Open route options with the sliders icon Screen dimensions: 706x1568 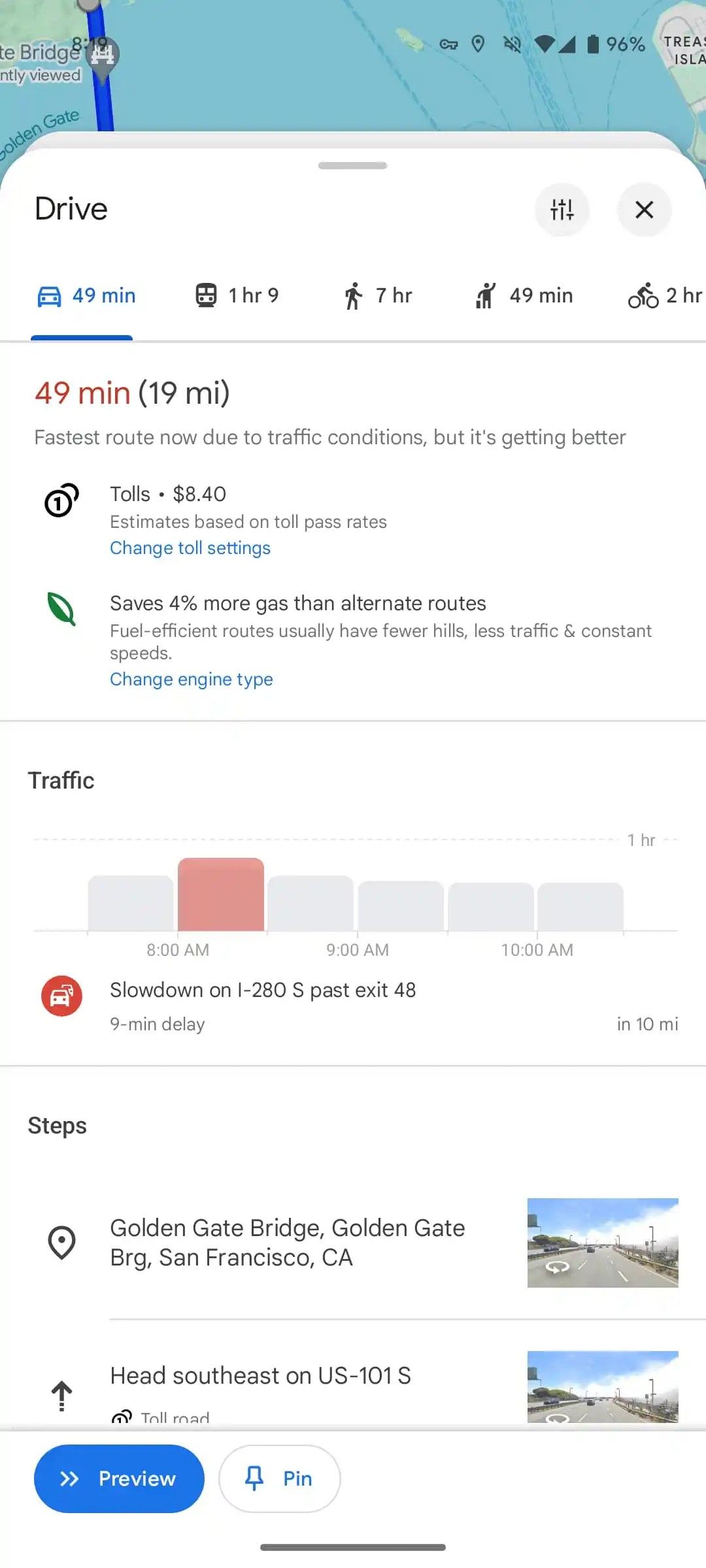tap(562, 210)
